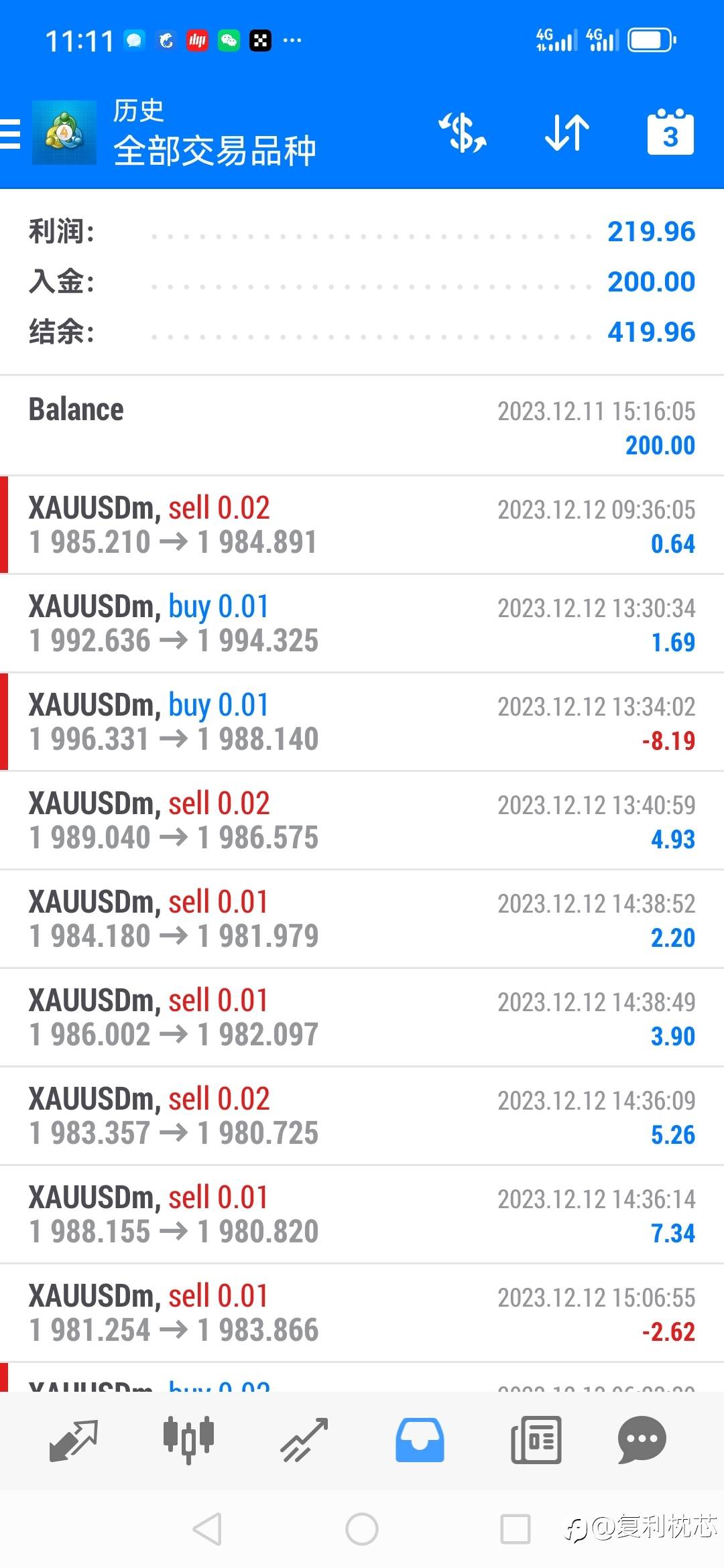The image size is (724, 1568).
Task: Open the calendar date range picker
Action: click(670, 133)
